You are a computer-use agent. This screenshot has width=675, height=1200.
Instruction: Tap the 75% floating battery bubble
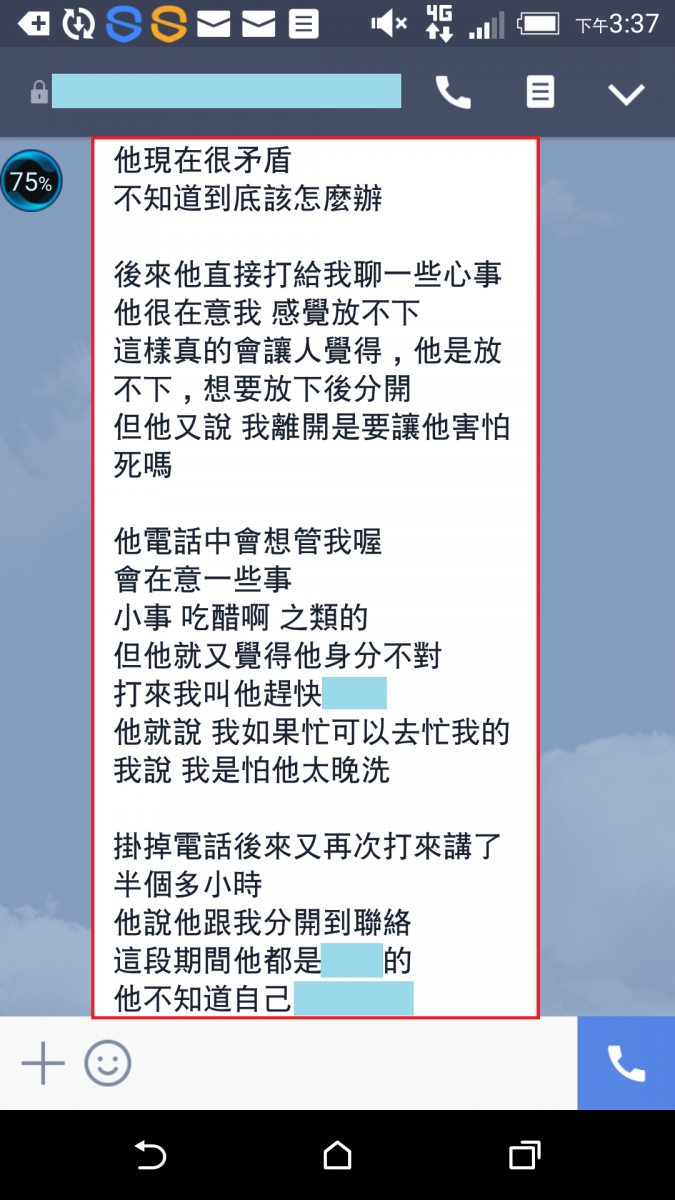tap(31, 182)
